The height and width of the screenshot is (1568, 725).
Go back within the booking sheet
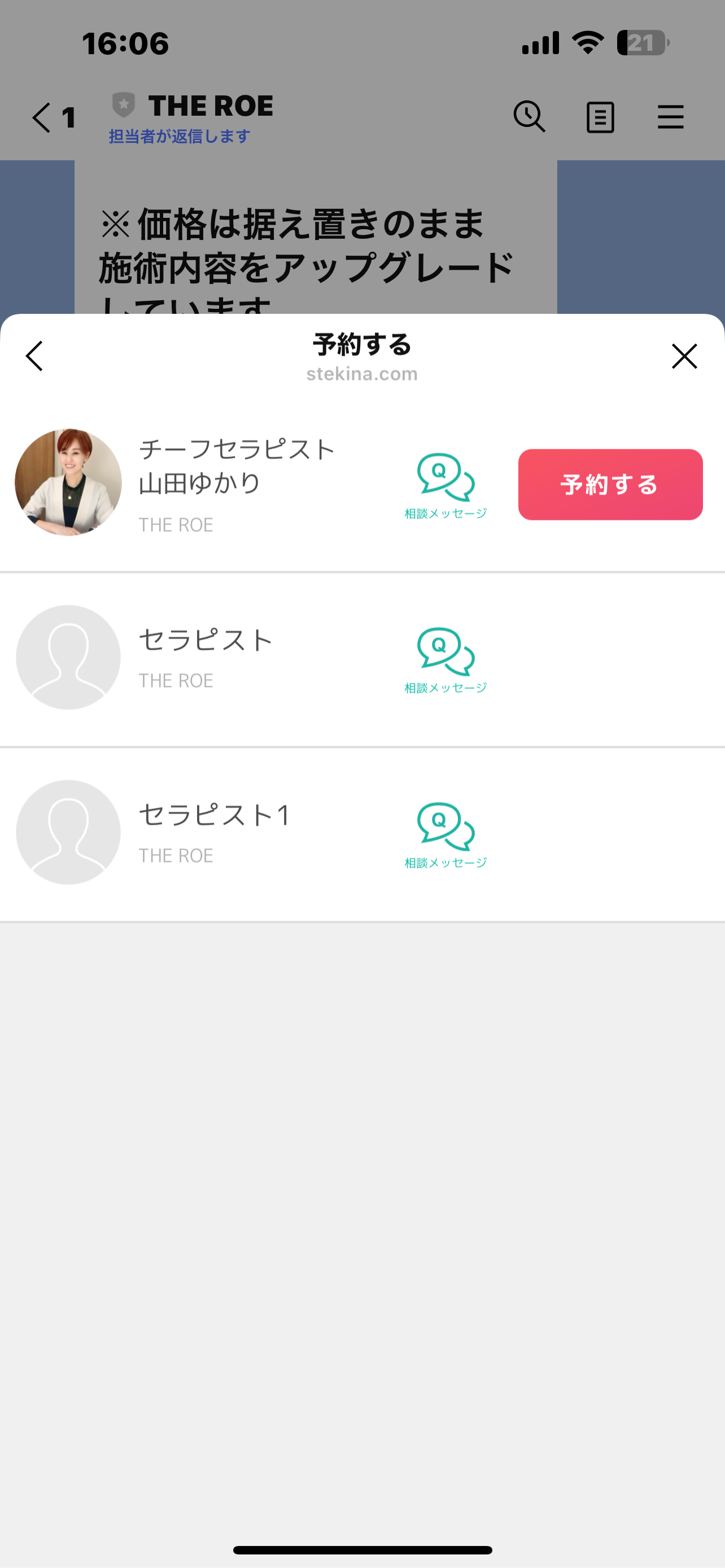click(34, 356)
